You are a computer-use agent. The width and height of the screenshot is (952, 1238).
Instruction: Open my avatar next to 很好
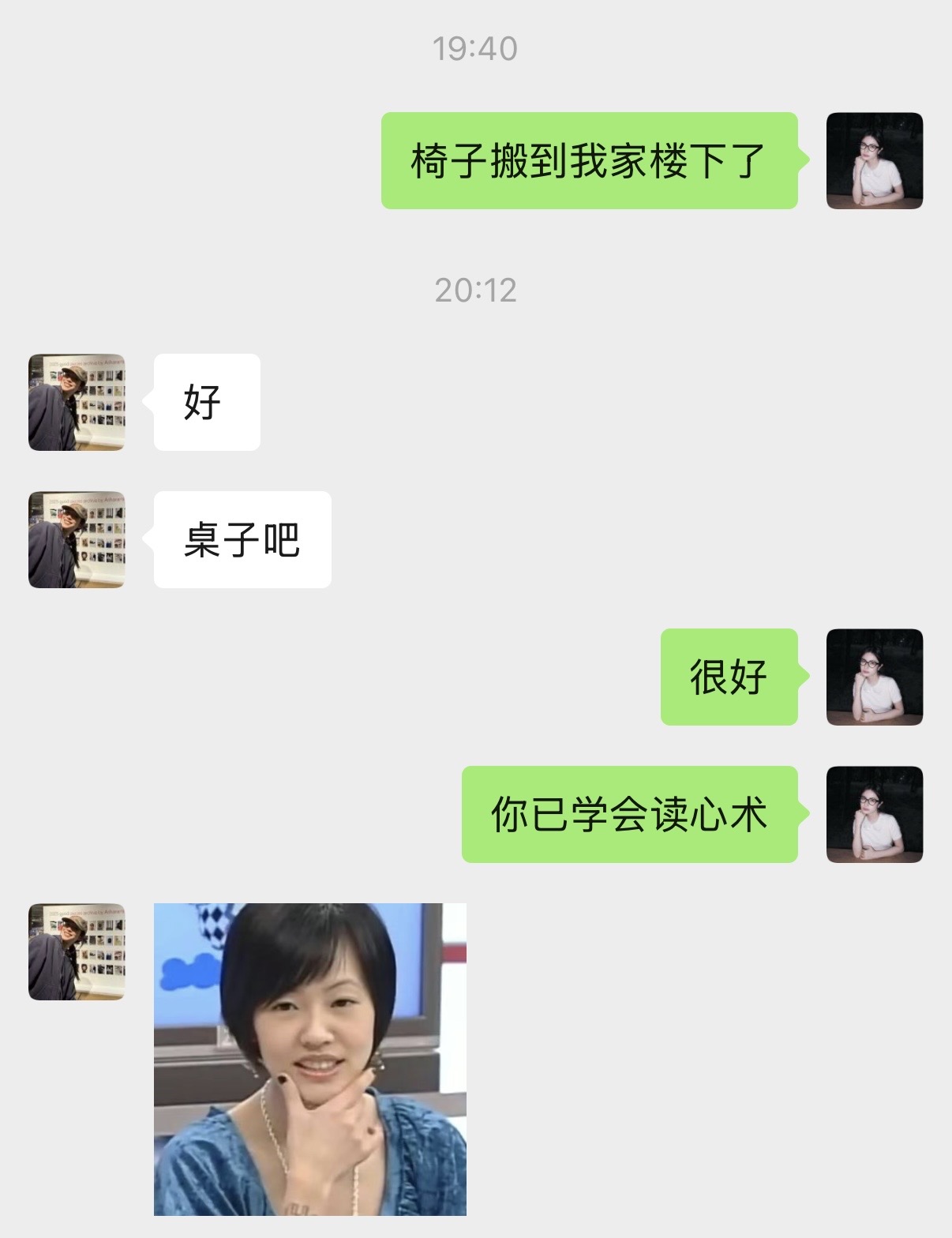point(875,677)
